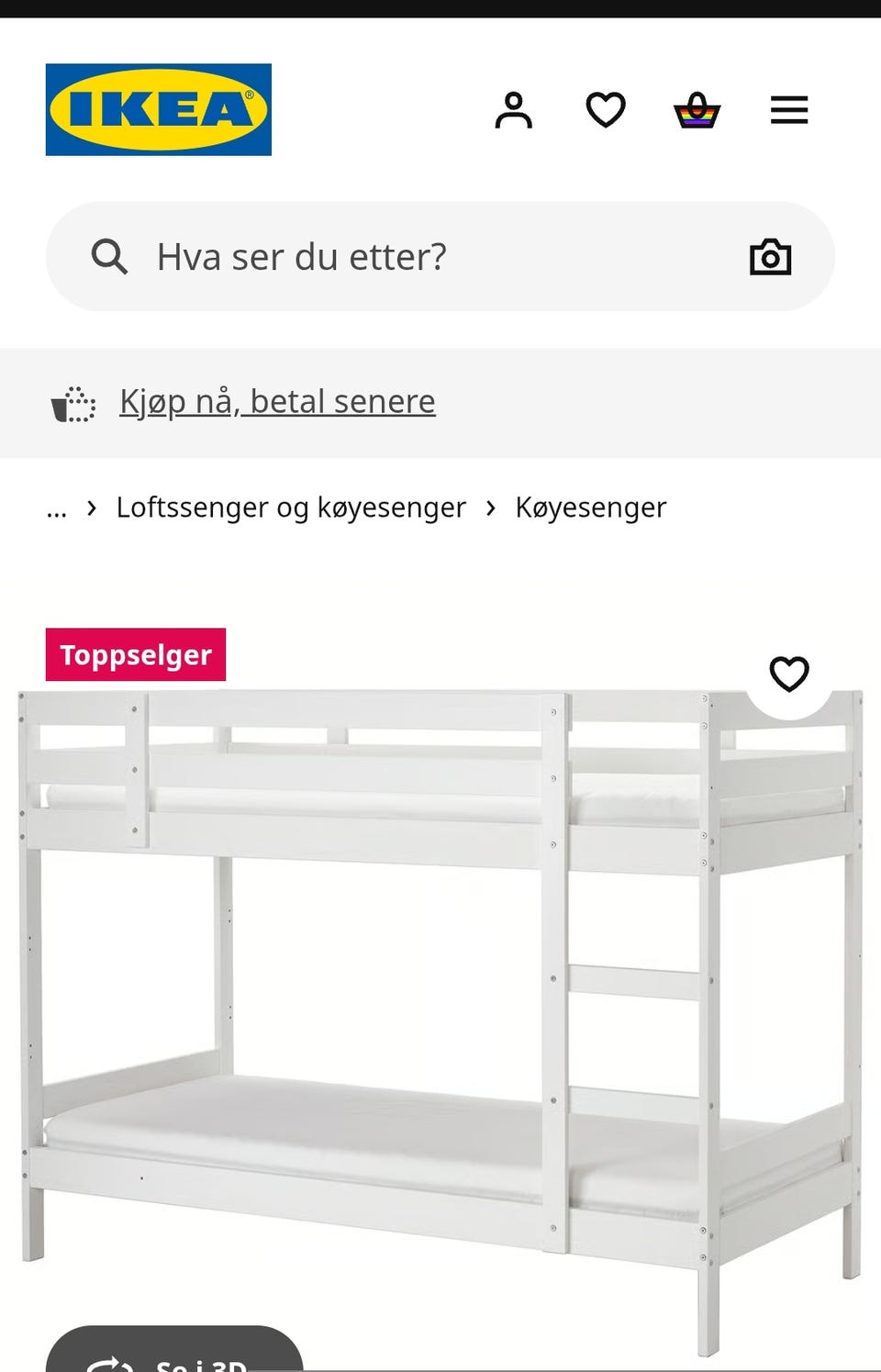Open the hamburger navigation menu
Image resolution: width=881 pixels, height=1372 pixels.
[x=788, y=110]
